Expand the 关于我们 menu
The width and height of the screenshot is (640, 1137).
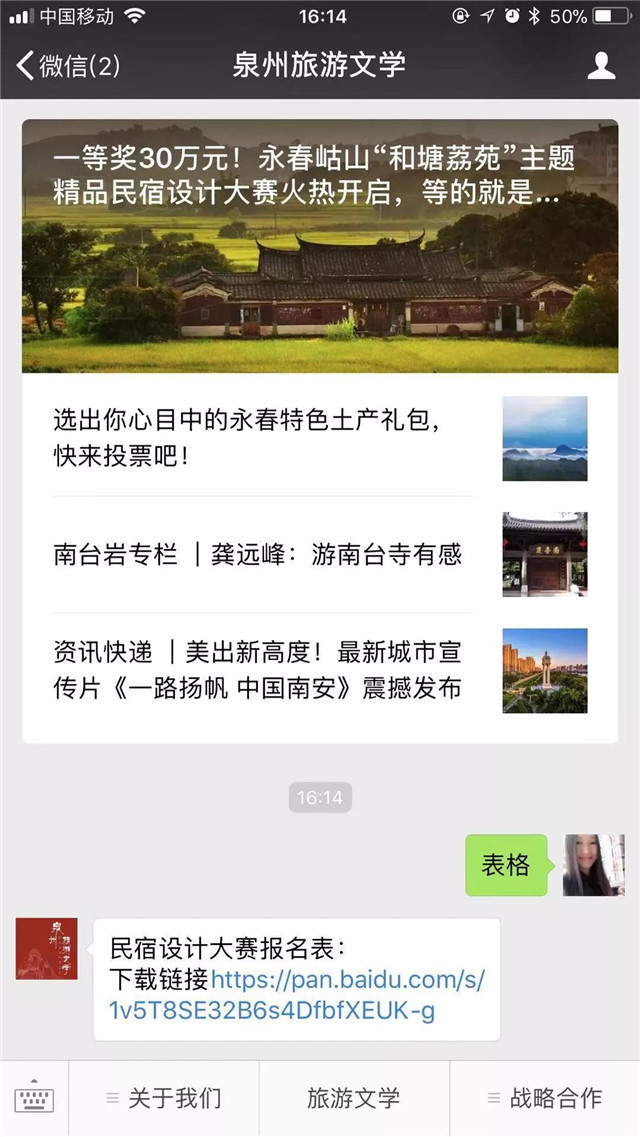[165, 1098]
